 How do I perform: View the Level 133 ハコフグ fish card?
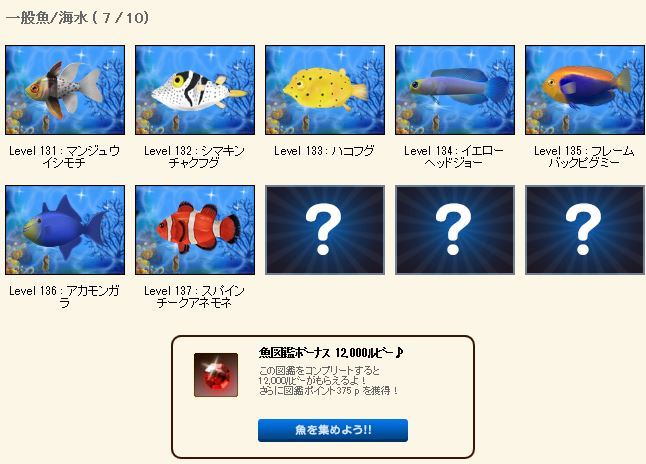point(325,90)
